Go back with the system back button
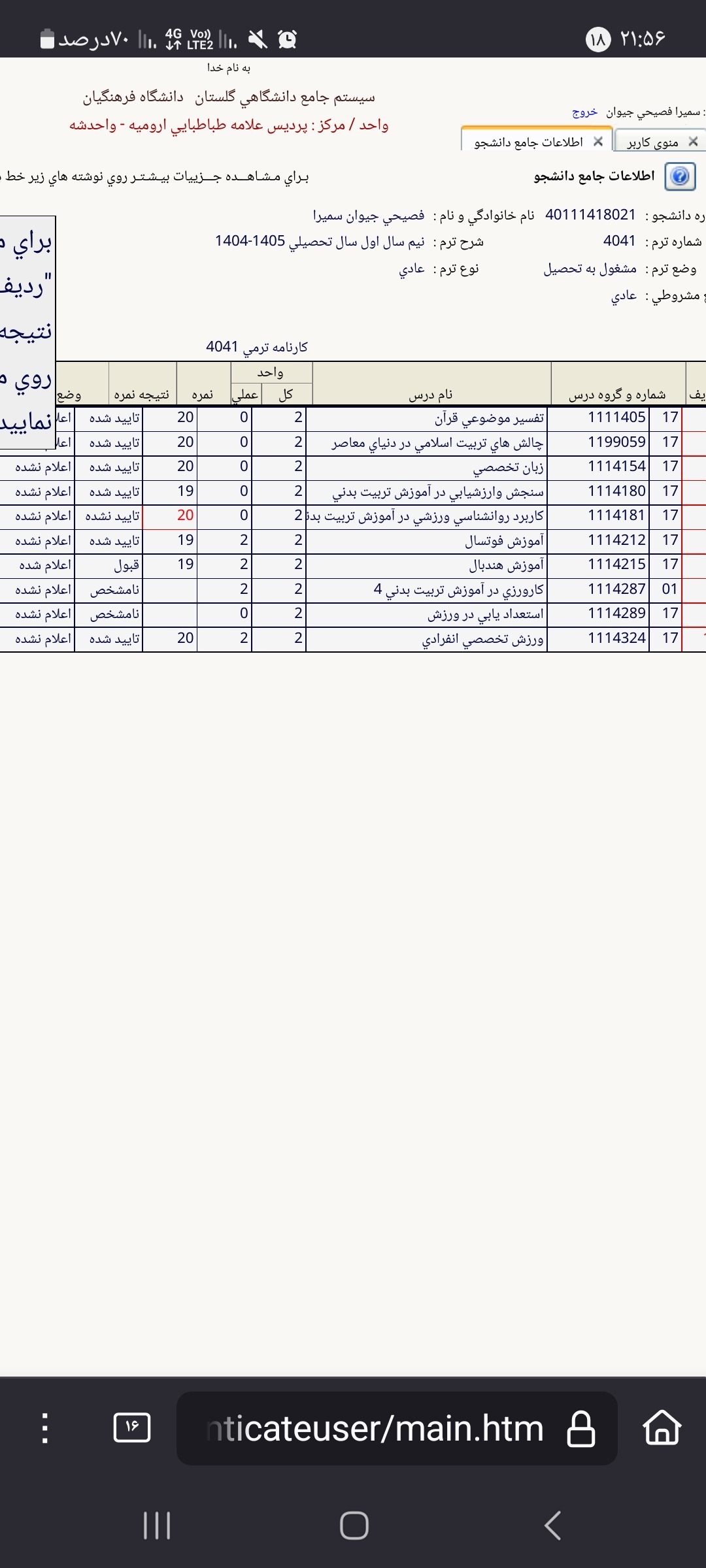 [552, 1526]
